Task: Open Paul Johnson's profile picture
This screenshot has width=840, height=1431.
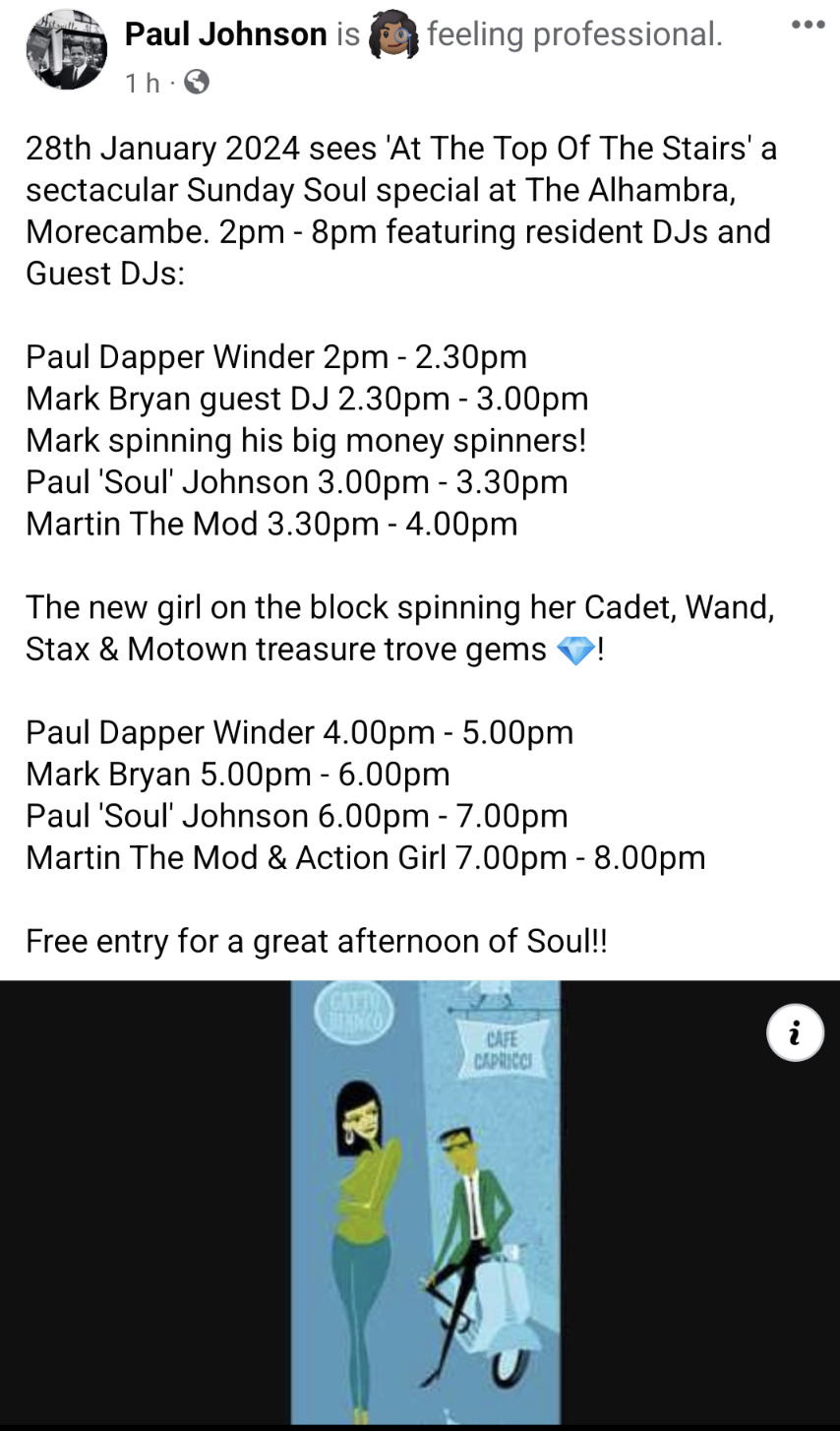Action: tap(67, 50)
